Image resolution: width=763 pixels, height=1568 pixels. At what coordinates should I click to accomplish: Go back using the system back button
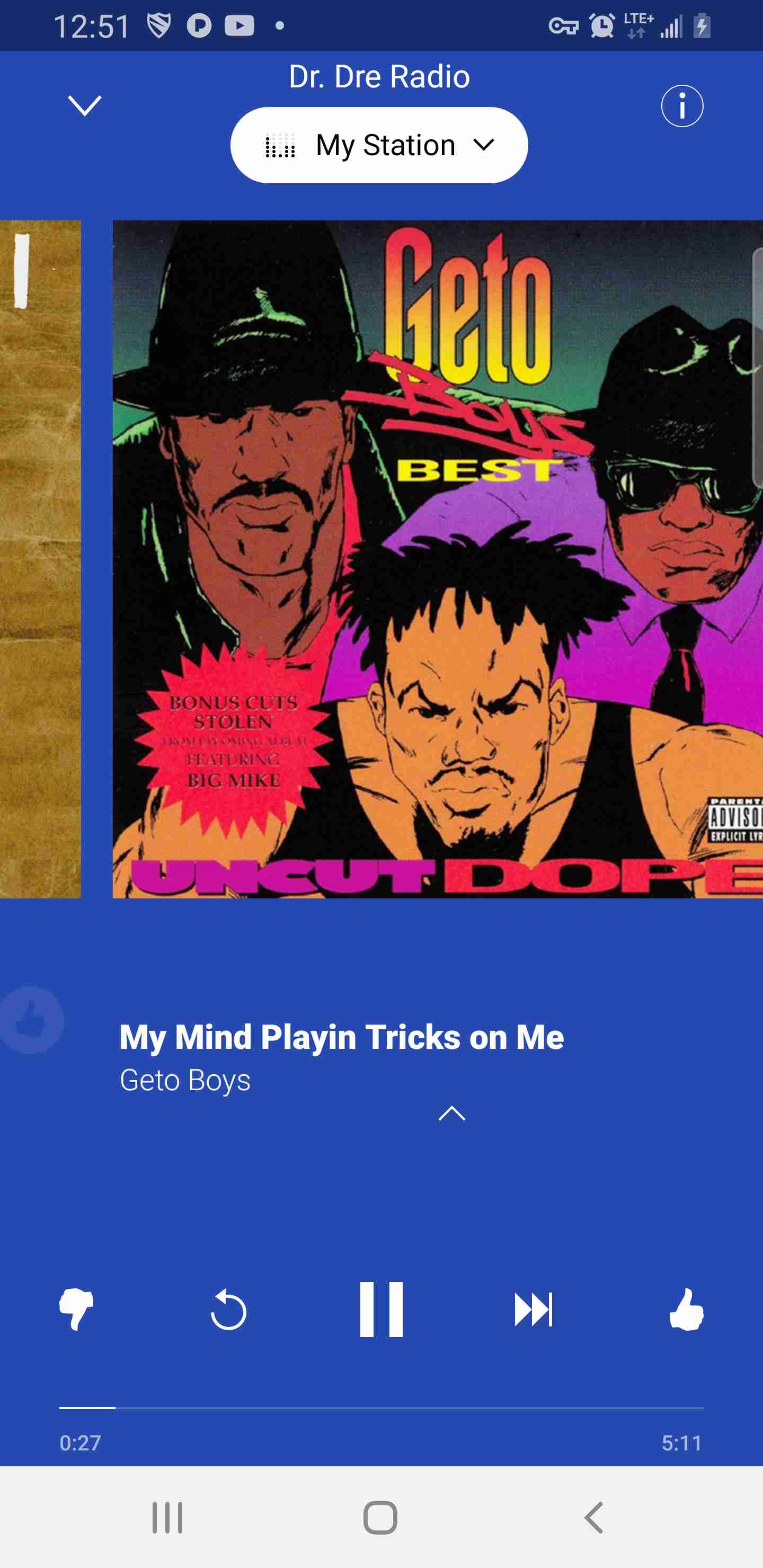click(x=594, y=1517)
